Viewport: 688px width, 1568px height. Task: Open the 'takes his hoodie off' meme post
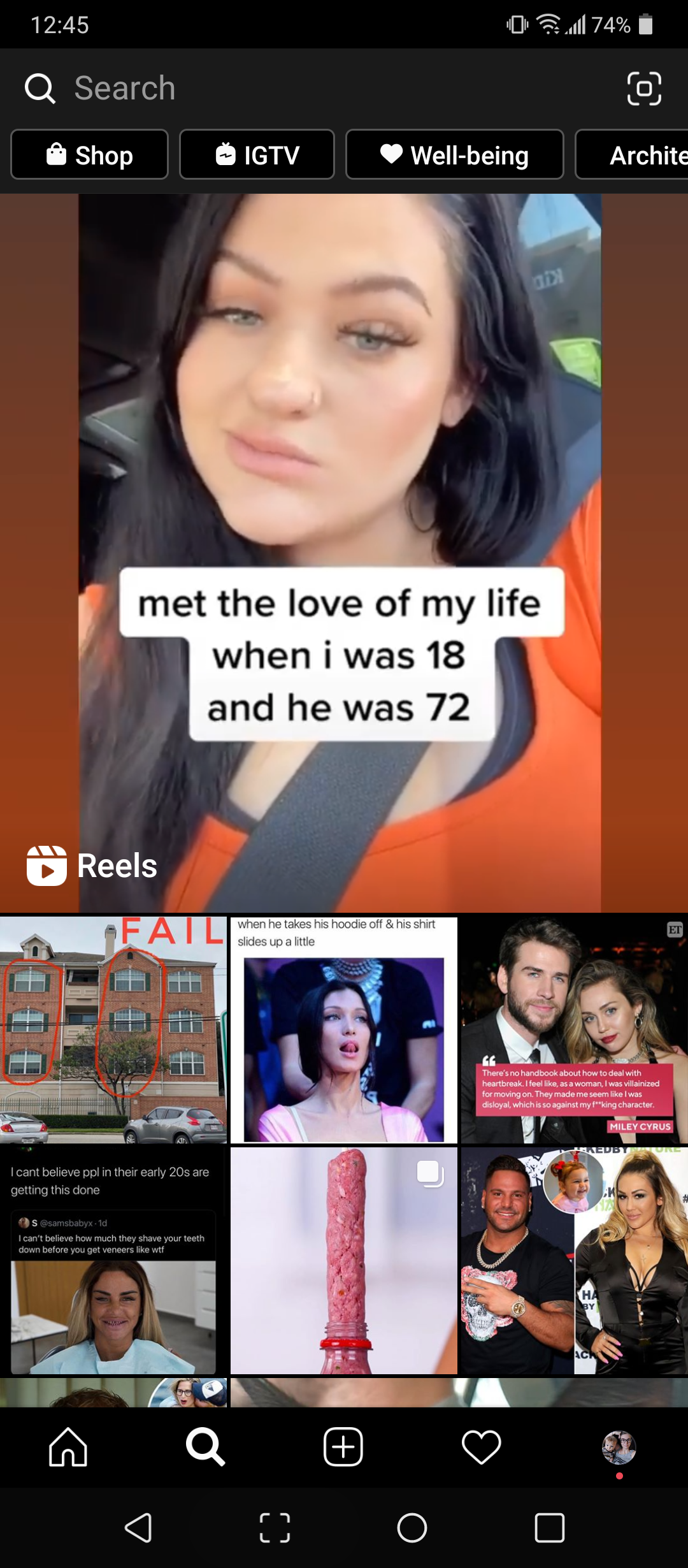344,1029
